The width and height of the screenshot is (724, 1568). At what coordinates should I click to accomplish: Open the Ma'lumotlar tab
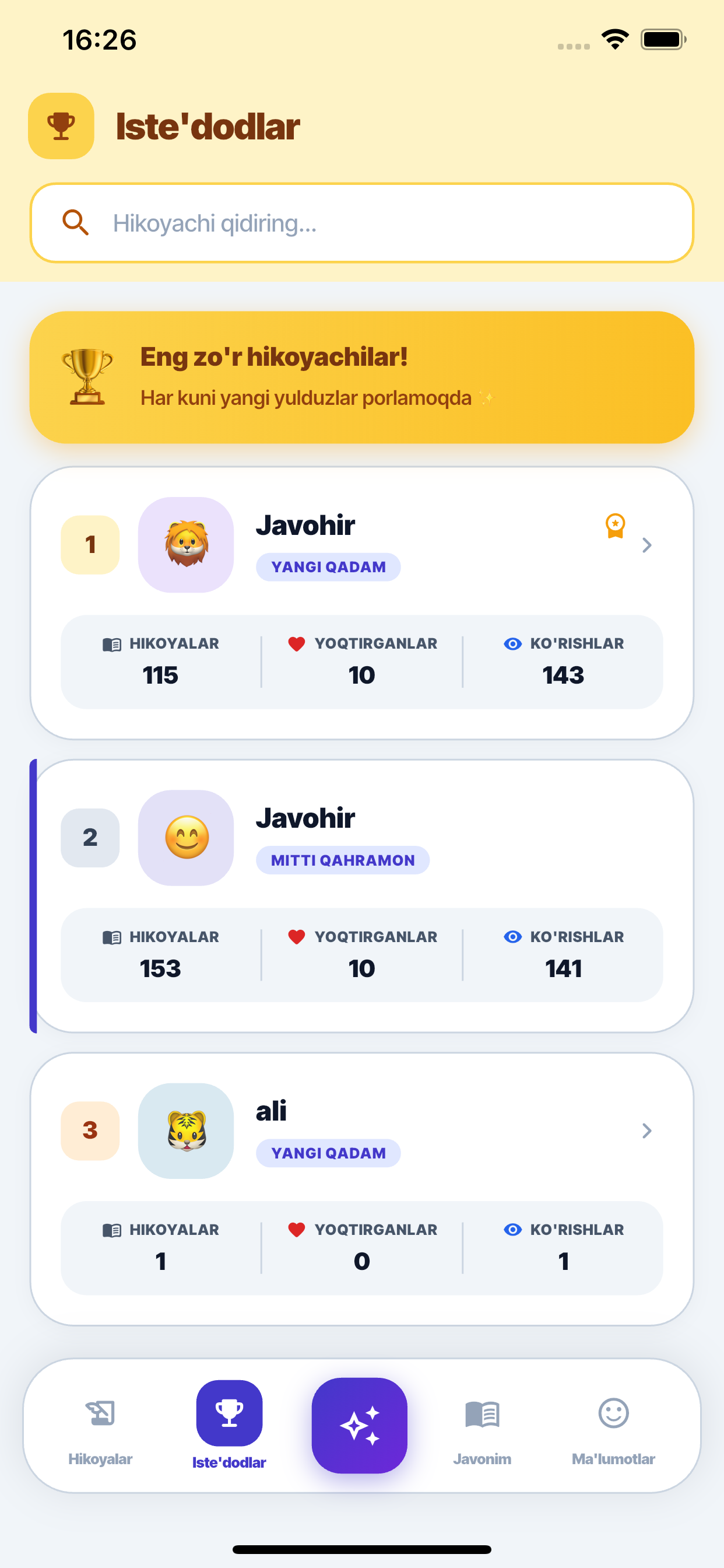click(613, 1426)
